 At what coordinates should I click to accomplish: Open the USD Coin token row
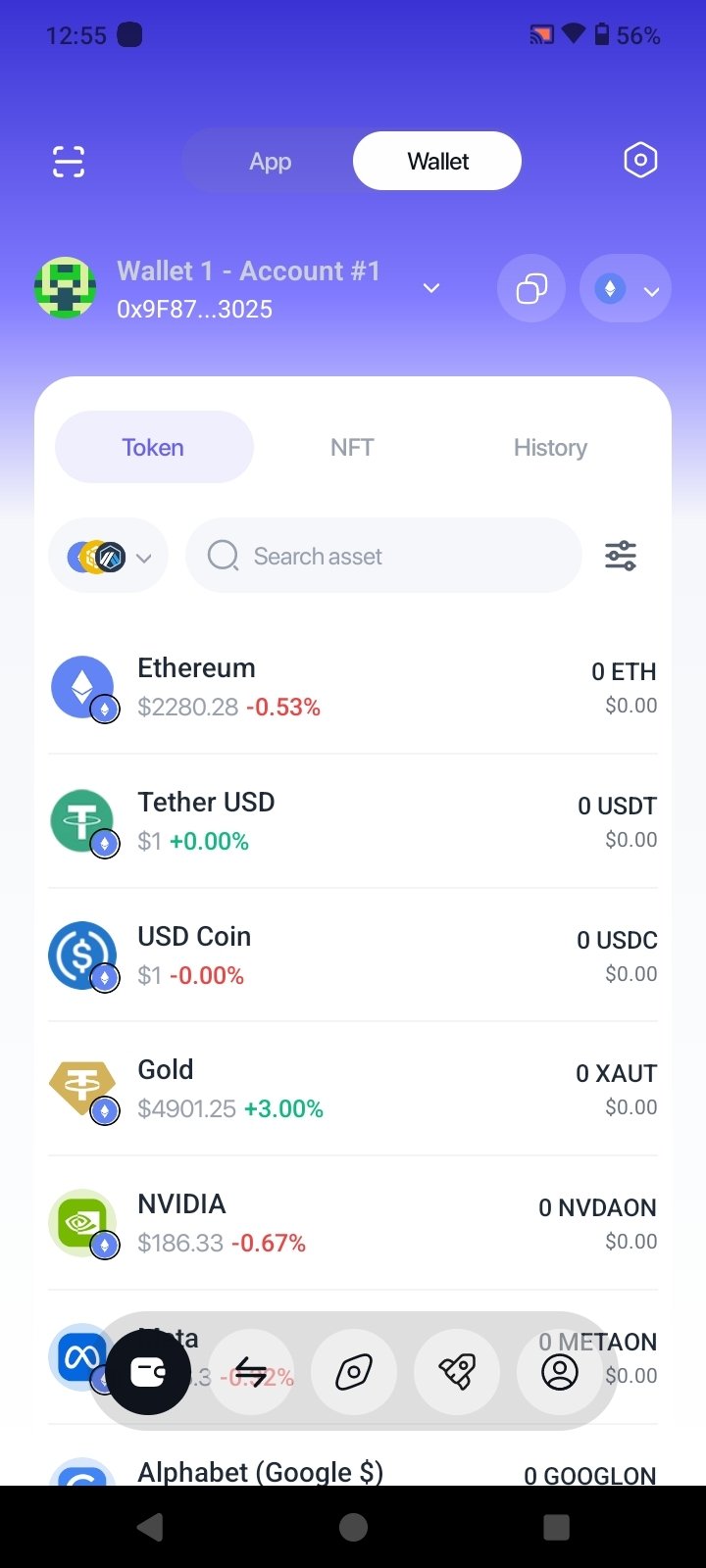(353, 955)
